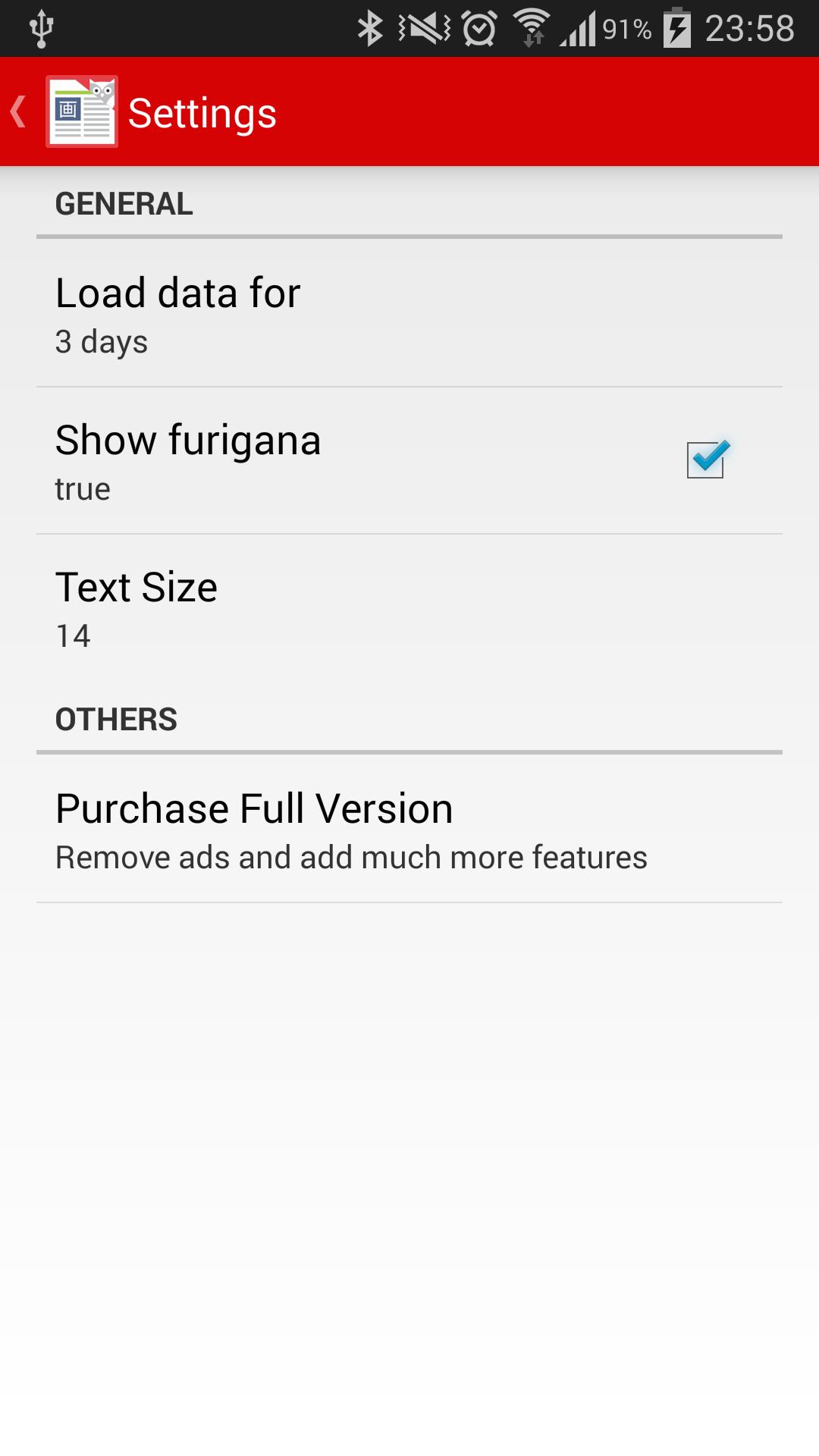The width and height of the screenshot is (819, 1456).
Task: Open the Load data for setting
Action: [x=409, y=314]
